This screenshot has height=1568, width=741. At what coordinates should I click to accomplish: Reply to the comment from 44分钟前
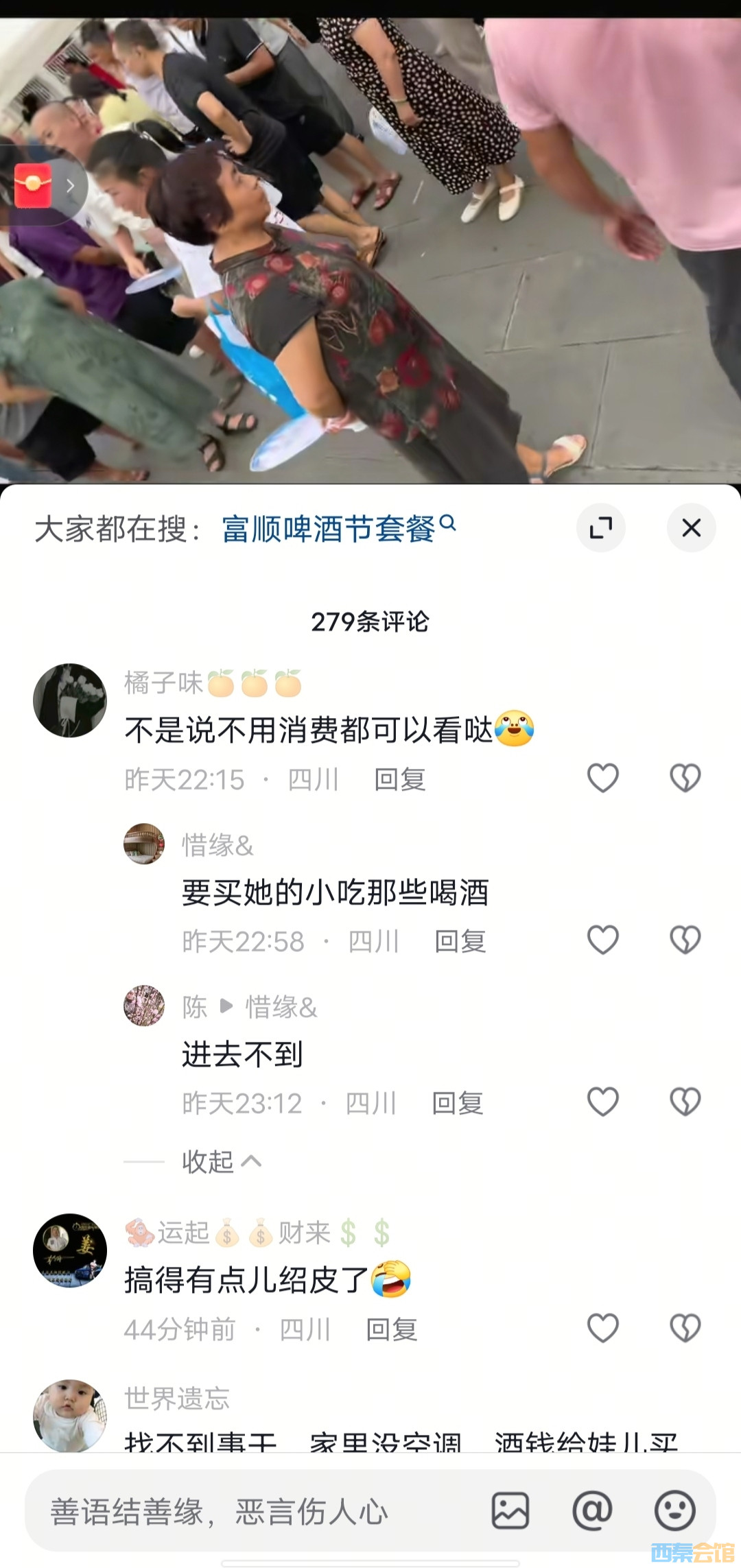[392, 1330]
